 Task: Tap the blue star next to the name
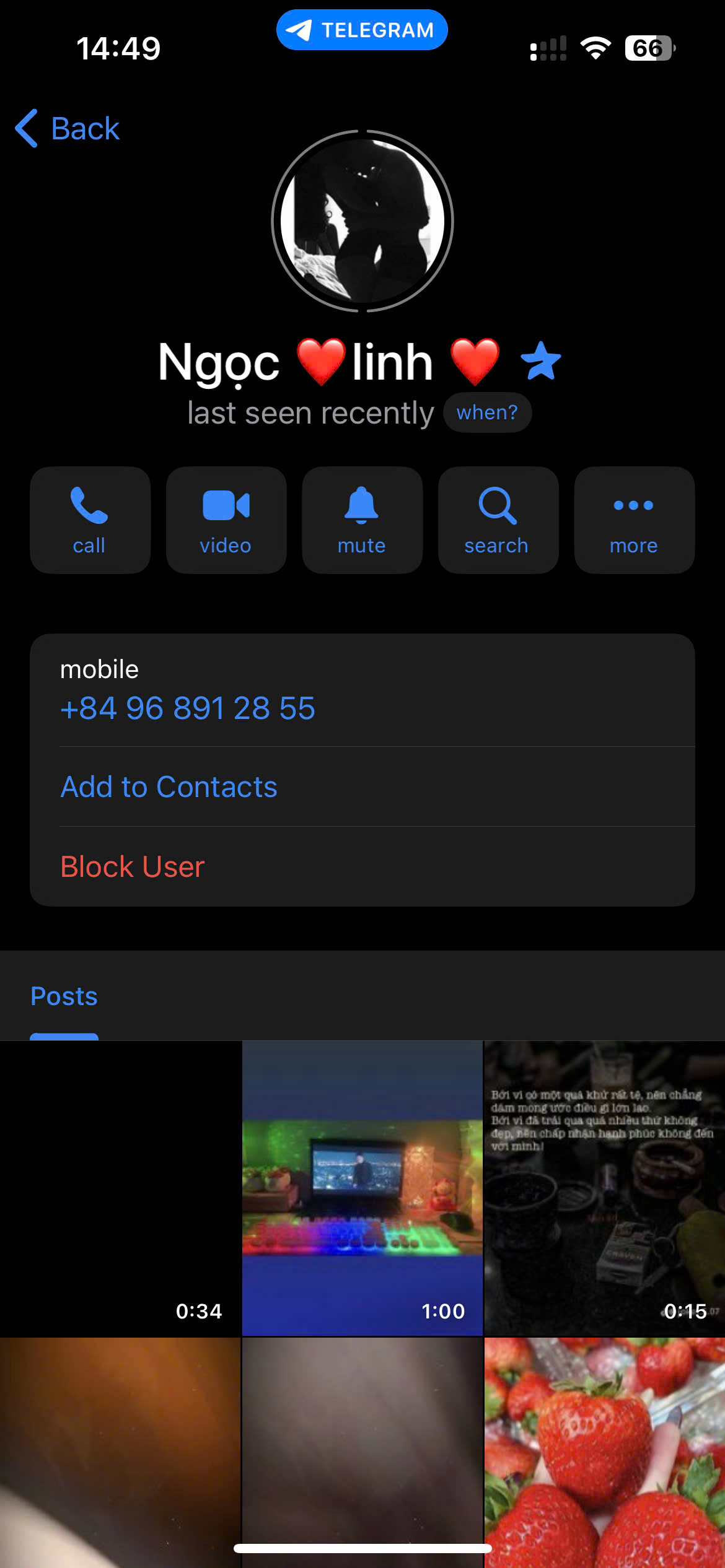click(541, 362)
